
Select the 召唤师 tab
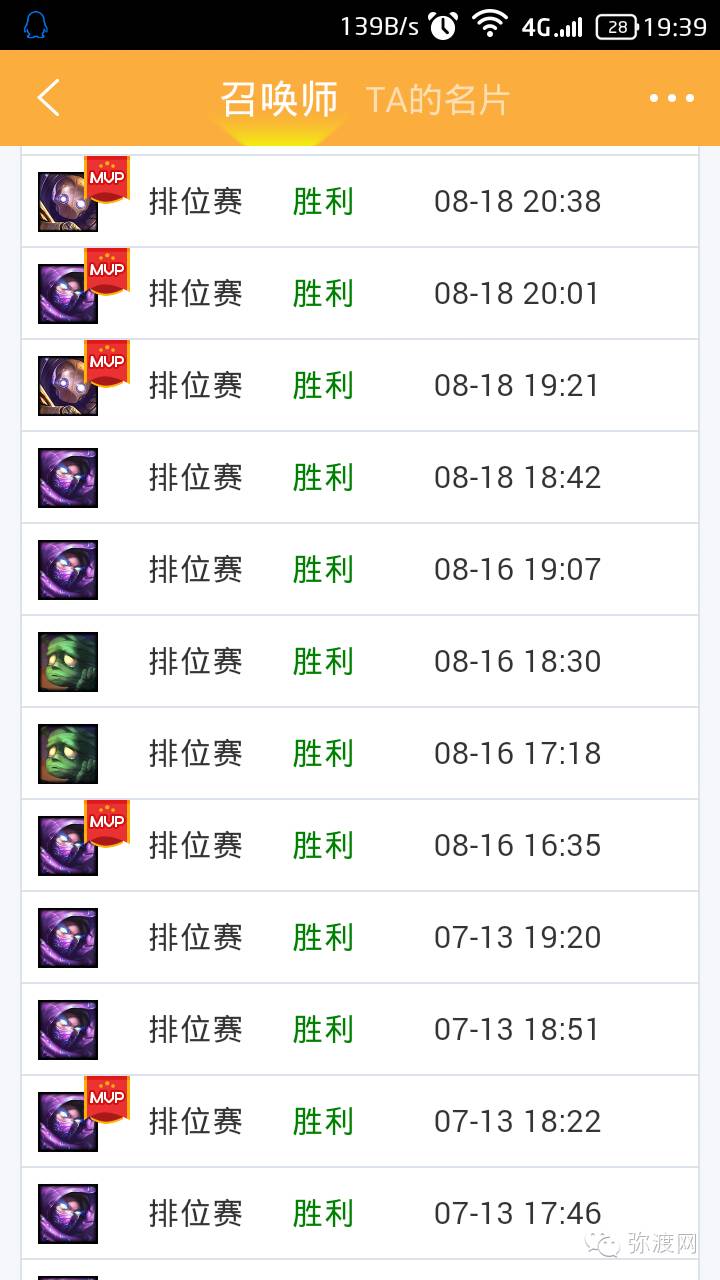[x=280, y=99]
